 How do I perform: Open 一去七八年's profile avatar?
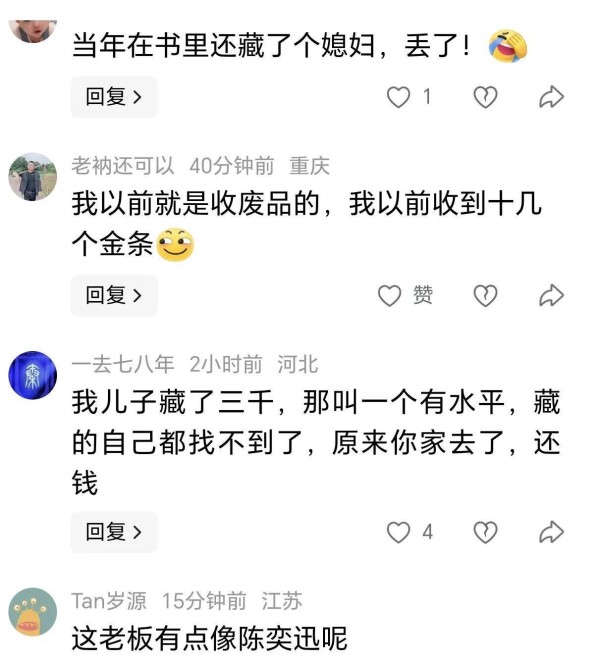point(33,375)
